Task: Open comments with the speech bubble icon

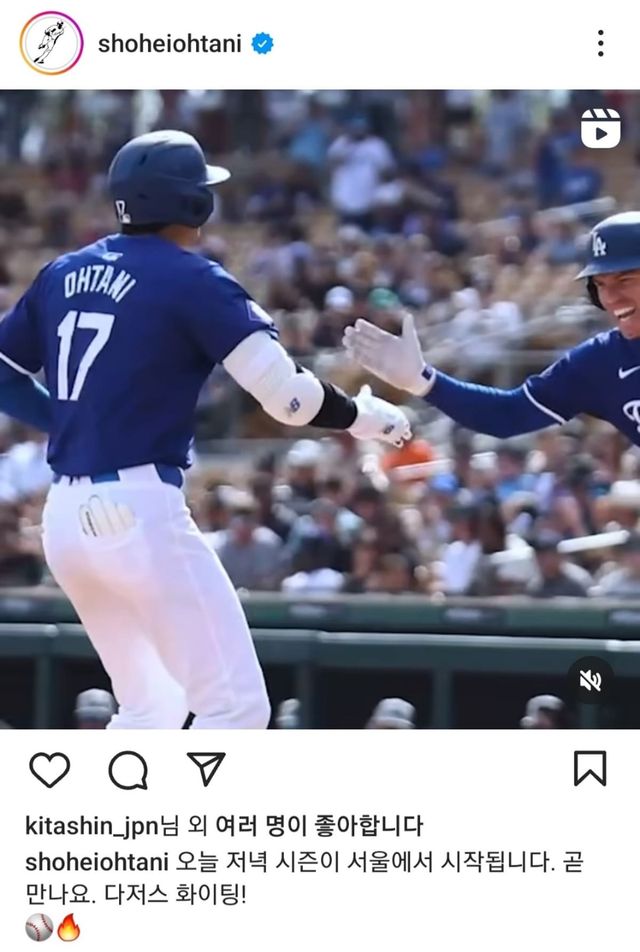Action: coord(128,770)
